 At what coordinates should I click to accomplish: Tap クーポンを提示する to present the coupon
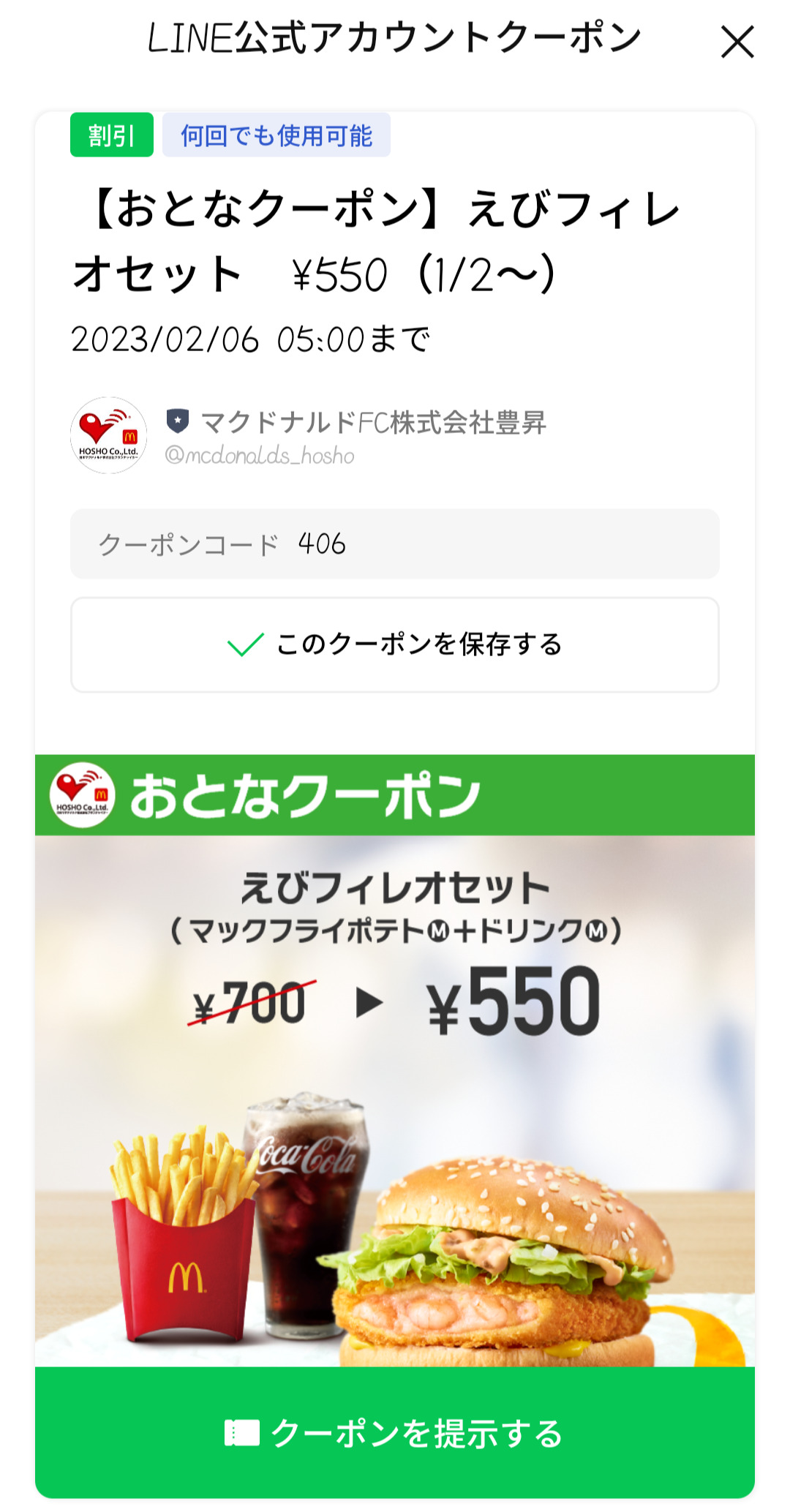(x=395, y=1433)
